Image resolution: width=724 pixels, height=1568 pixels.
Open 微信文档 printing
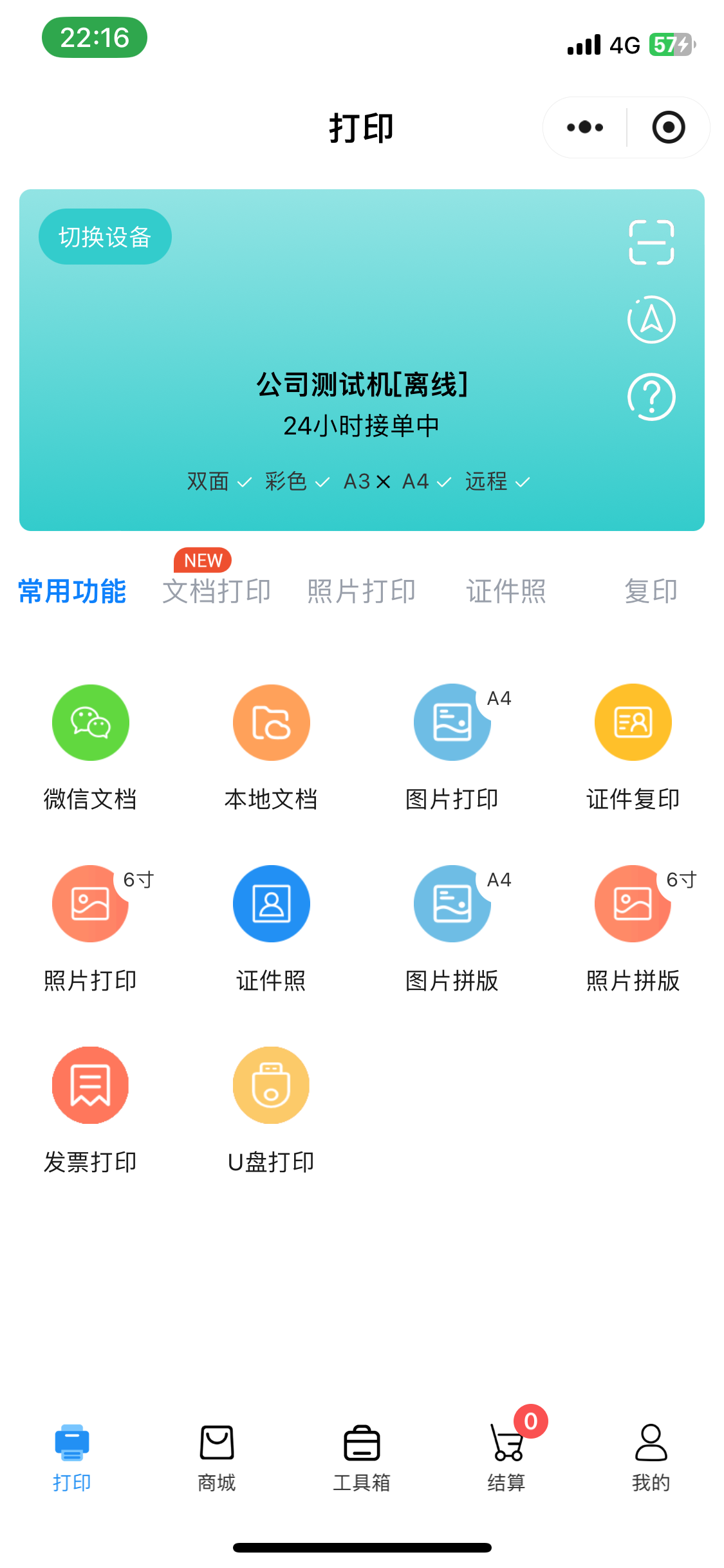(91, 747)
